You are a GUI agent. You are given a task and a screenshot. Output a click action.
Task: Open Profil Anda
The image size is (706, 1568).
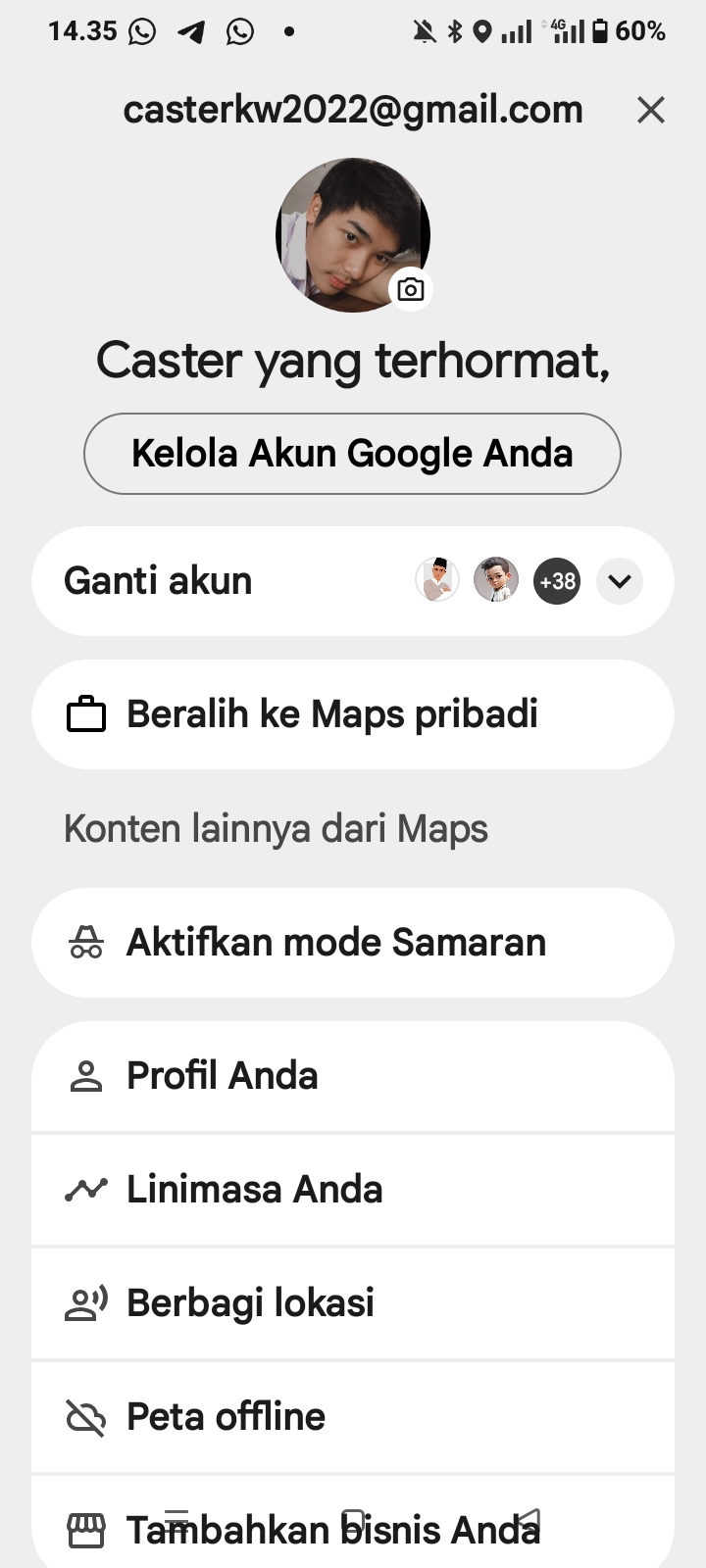(x=352, y=1076)
